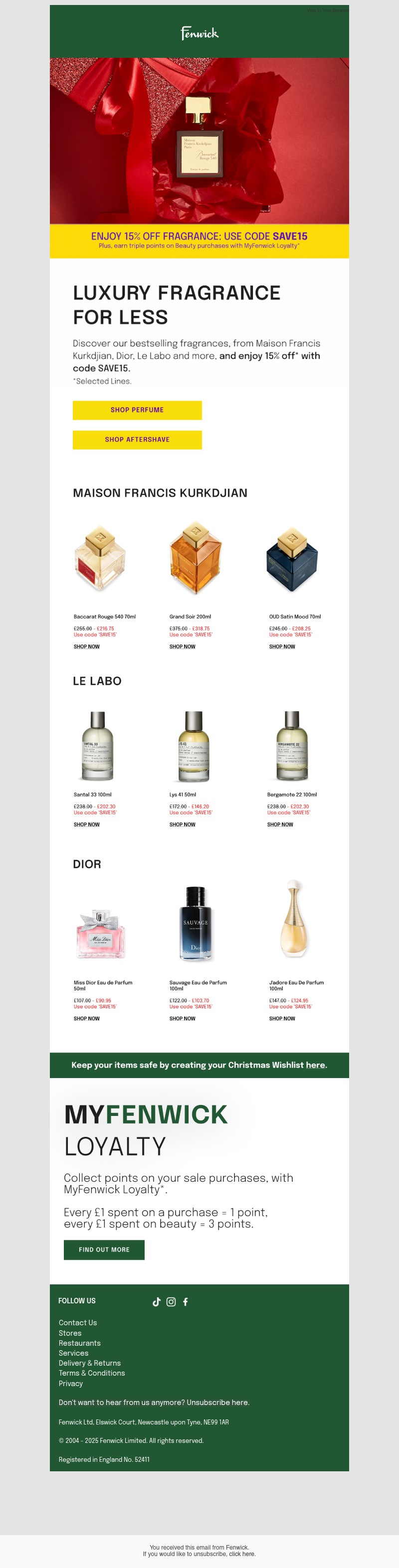Open Fenwick's TikTok page
This screenshot has height=1568, width=399.
coord(157,1301)
